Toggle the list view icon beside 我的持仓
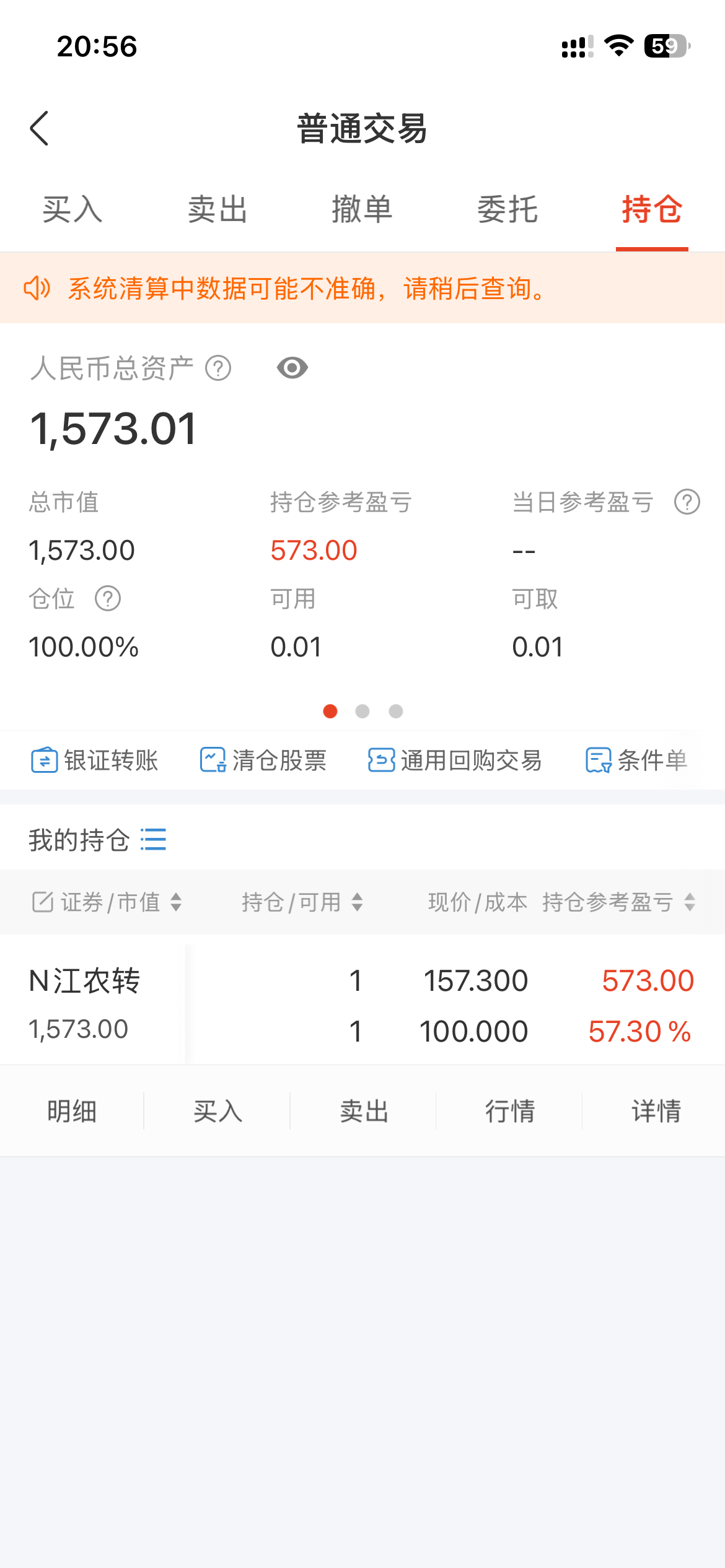The image size is (725, 1568). click(153, 840)
